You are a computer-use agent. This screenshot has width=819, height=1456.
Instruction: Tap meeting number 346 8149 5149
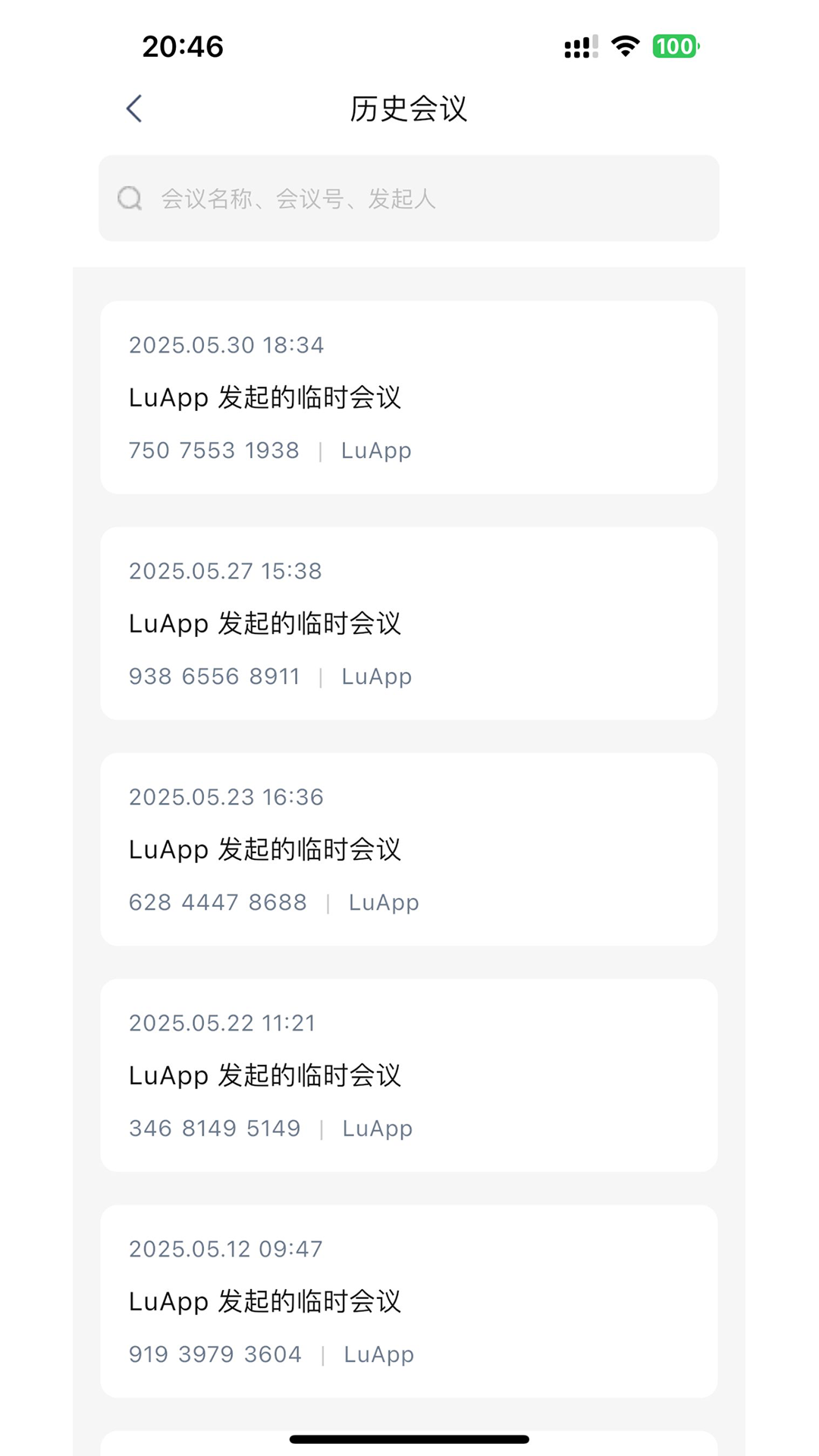coord(214,1128)
